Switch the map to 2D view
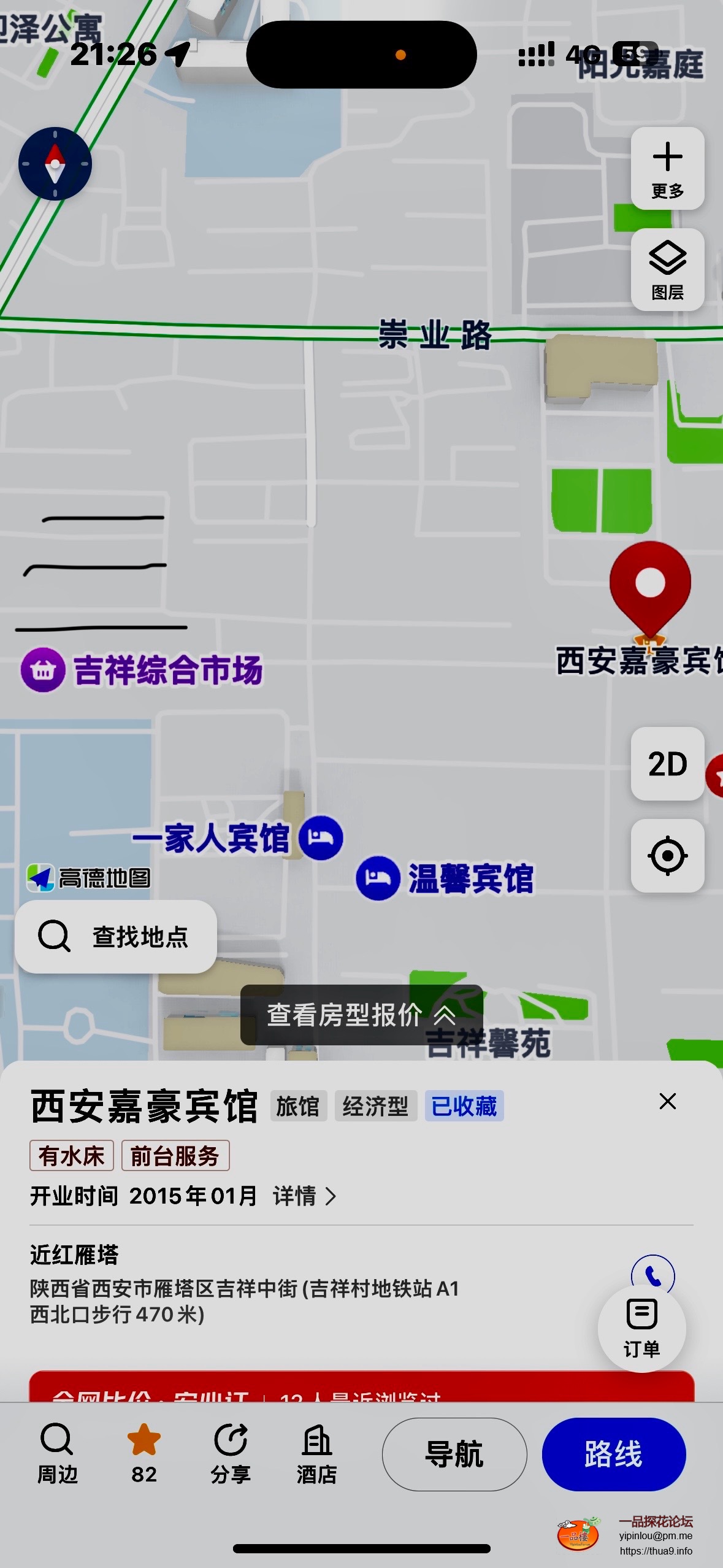Image resolution: width=723 pixels, height=1568 pixels. point(667,764)
